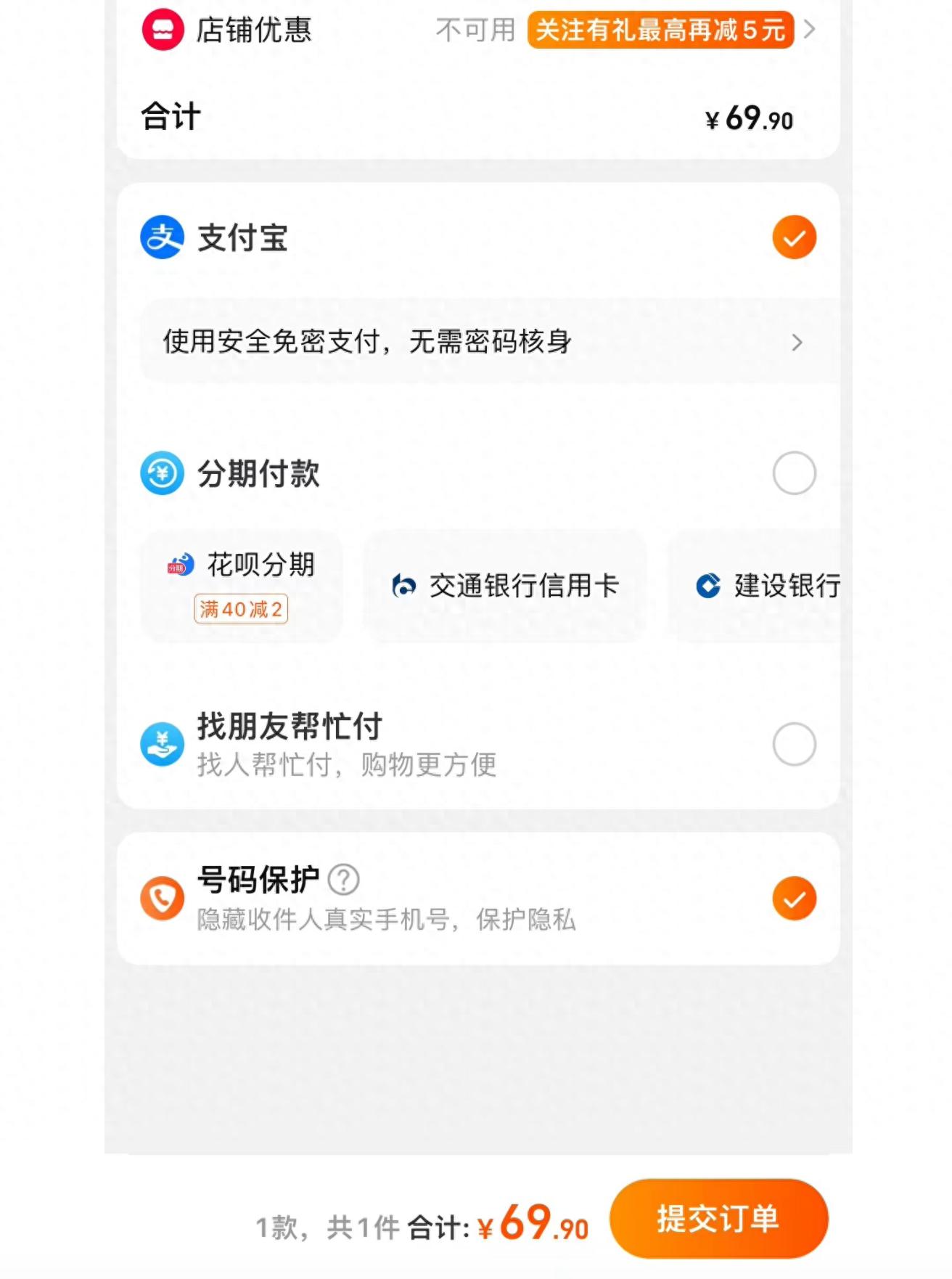The image size is (952, 1279).
Task: Open the 号码保护 help question mark
Action: [x=341, y=880]
